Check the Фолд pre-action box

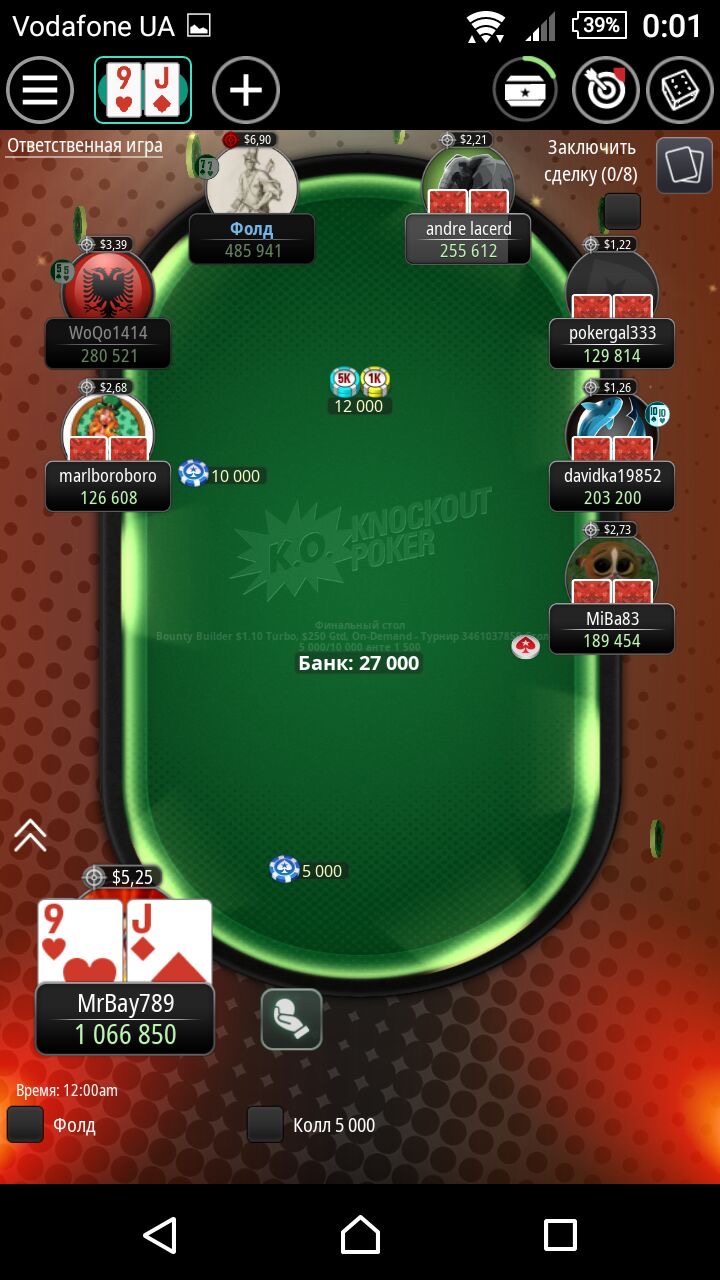[25, 1125]
